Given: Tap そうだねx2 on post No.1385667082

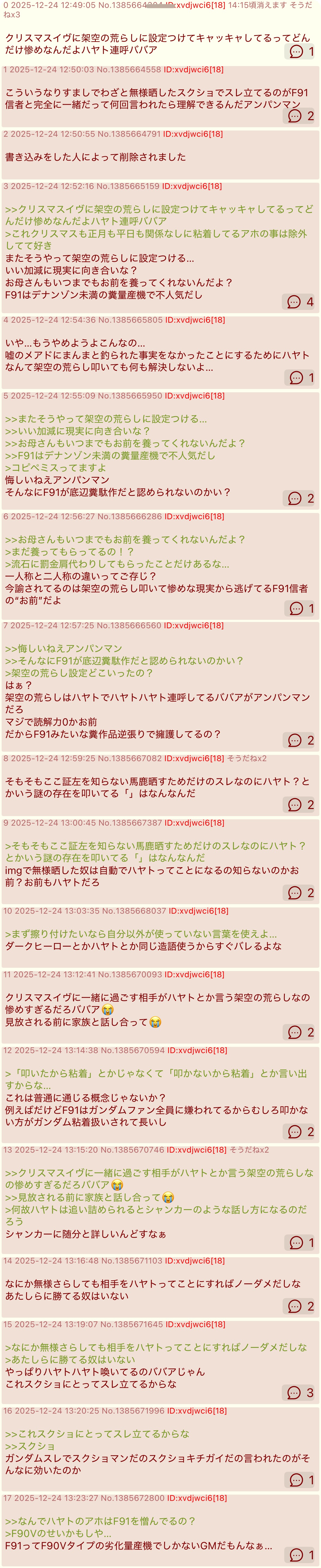Looking at the screenshot, I should [x=247, y=758].
